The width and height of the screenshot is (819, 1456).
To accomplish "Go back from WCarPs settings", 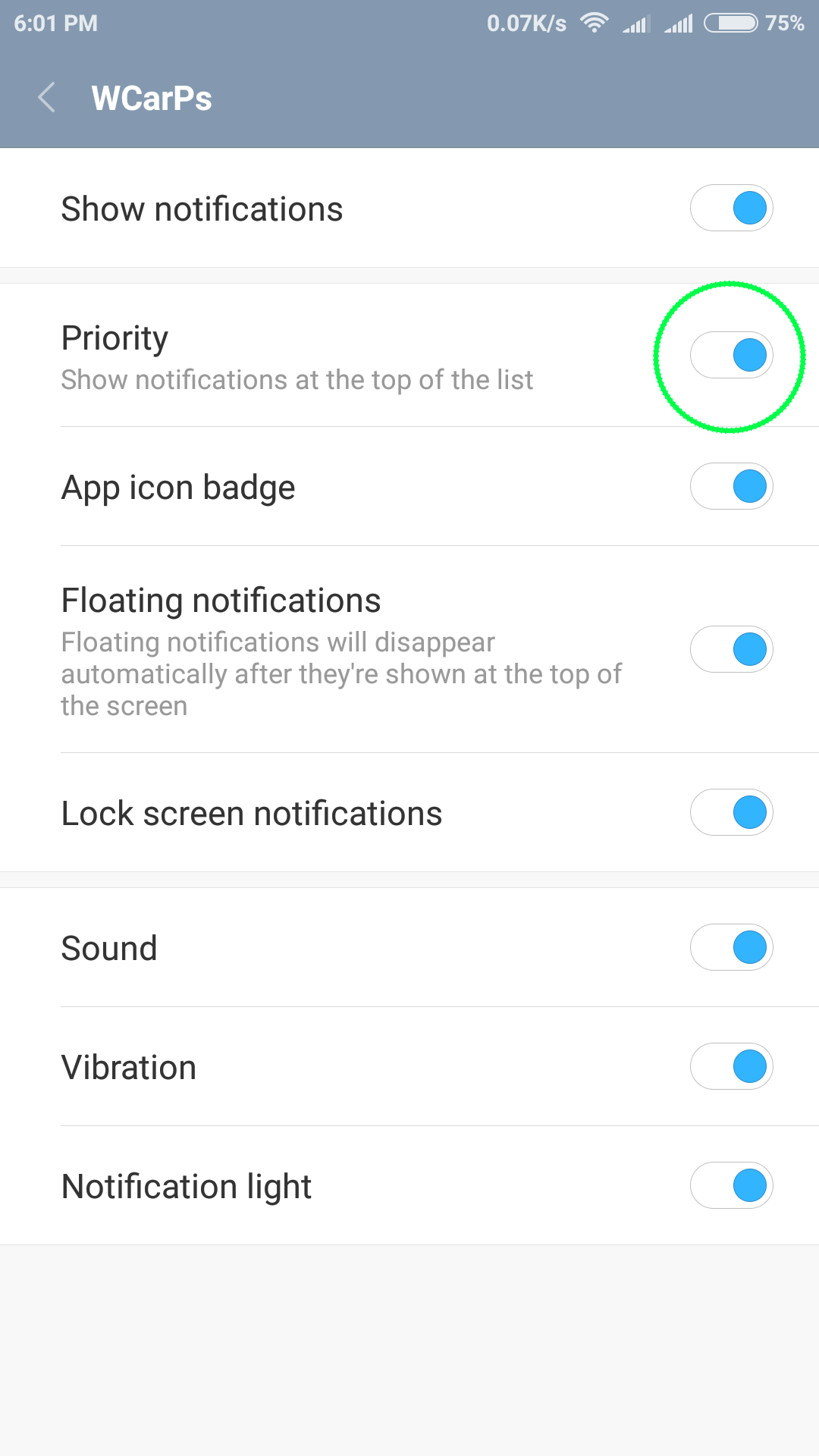I will [47, 98].
